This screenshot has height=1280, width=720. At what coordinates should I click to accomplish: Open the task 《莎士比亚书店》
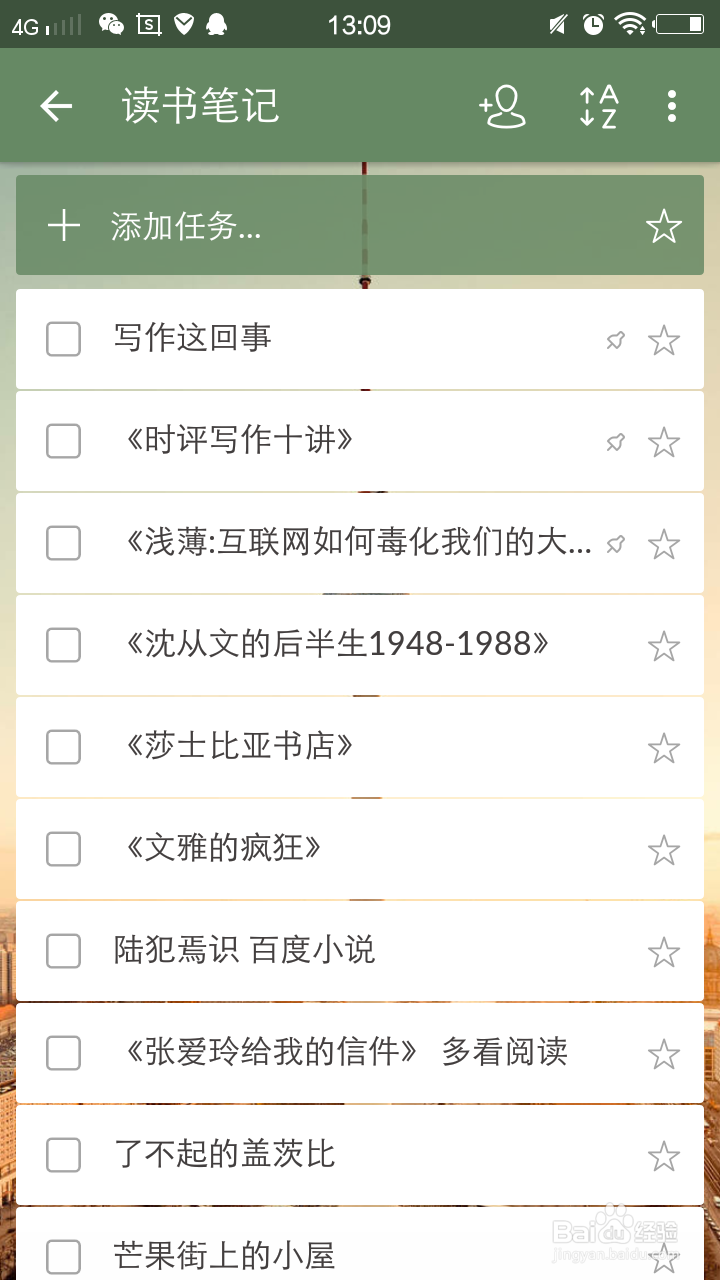coord(240,747)
